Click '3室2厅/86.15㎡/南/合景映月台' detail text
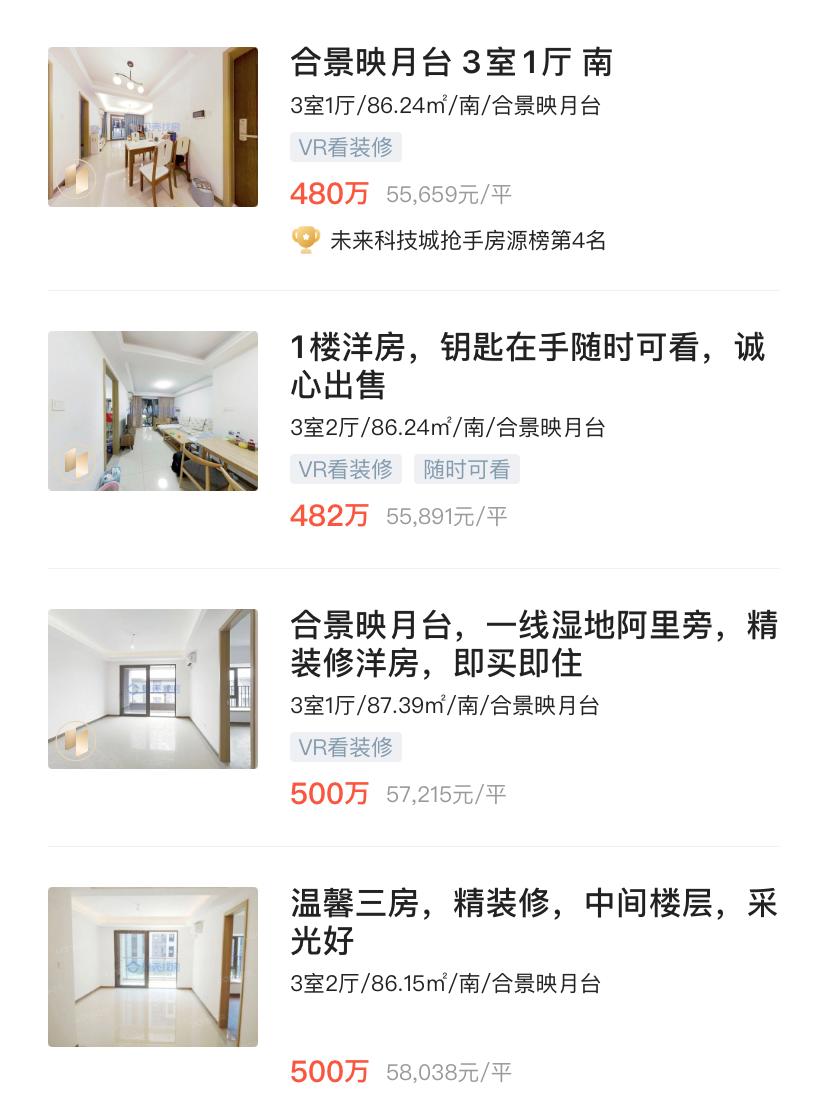This screenshot has height=1108, width=828. tap(444, 984)
